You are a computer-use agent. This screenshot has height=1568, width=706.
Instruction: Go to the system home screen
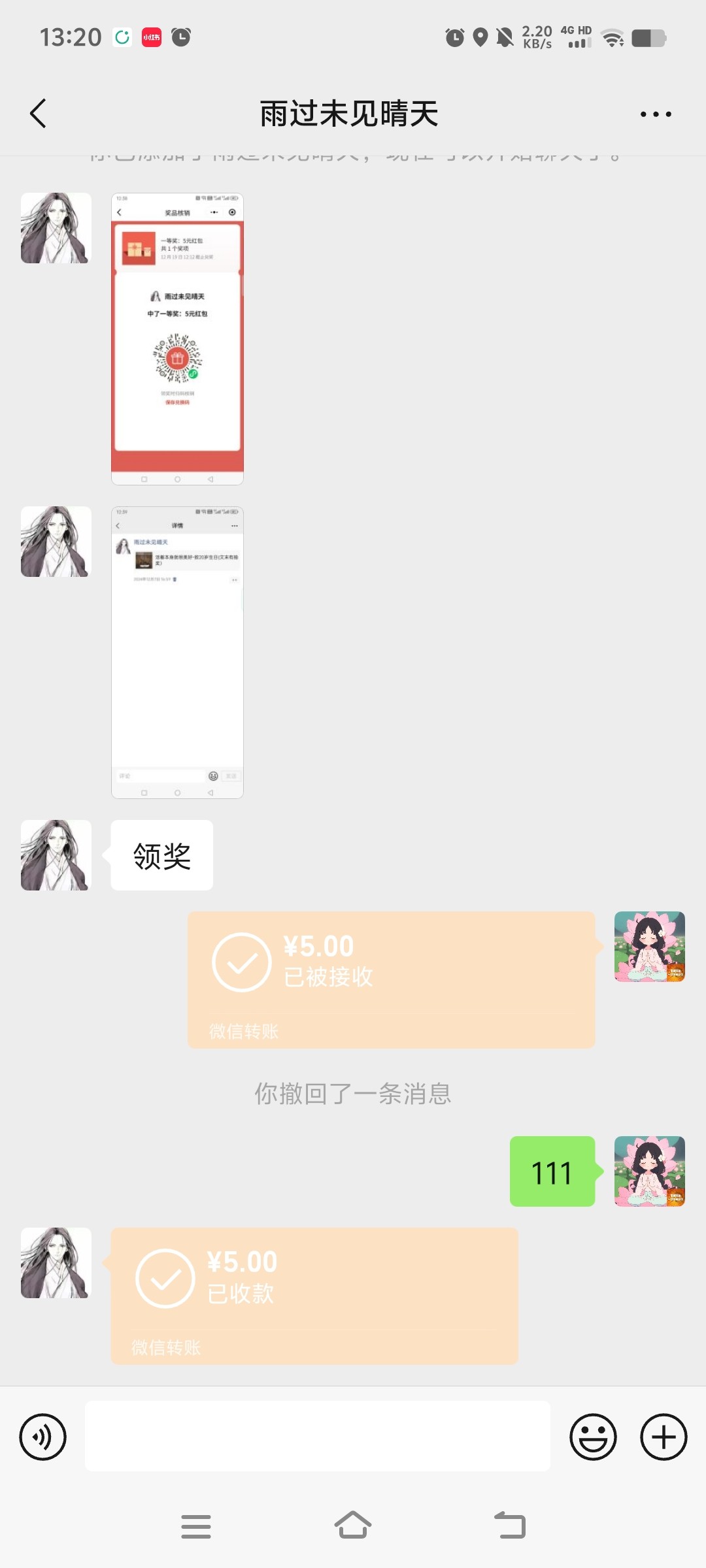353,1526
